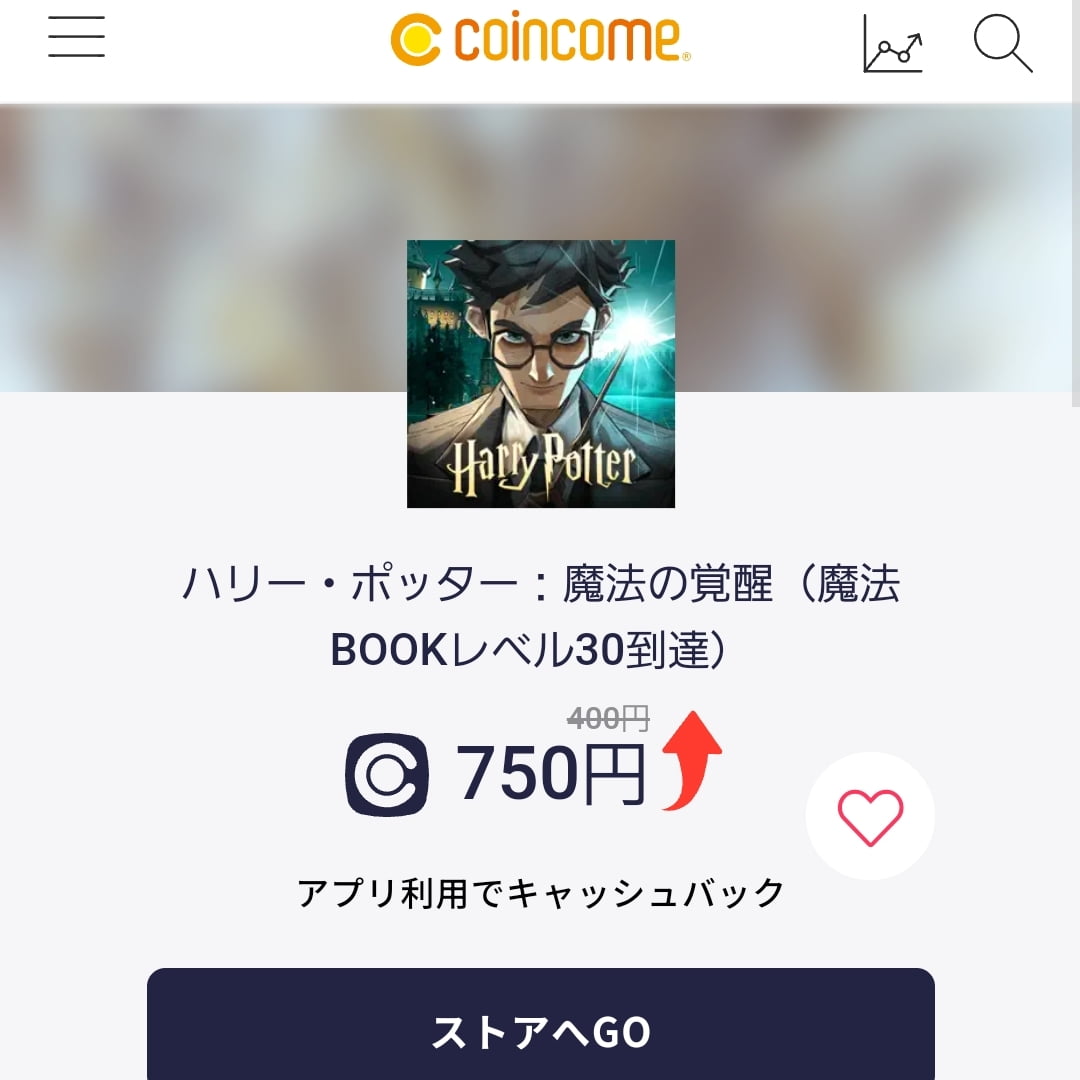Open the ranking chart icon
Image resolution: width=1080 pixels, height=1080 pixels.
892,44
